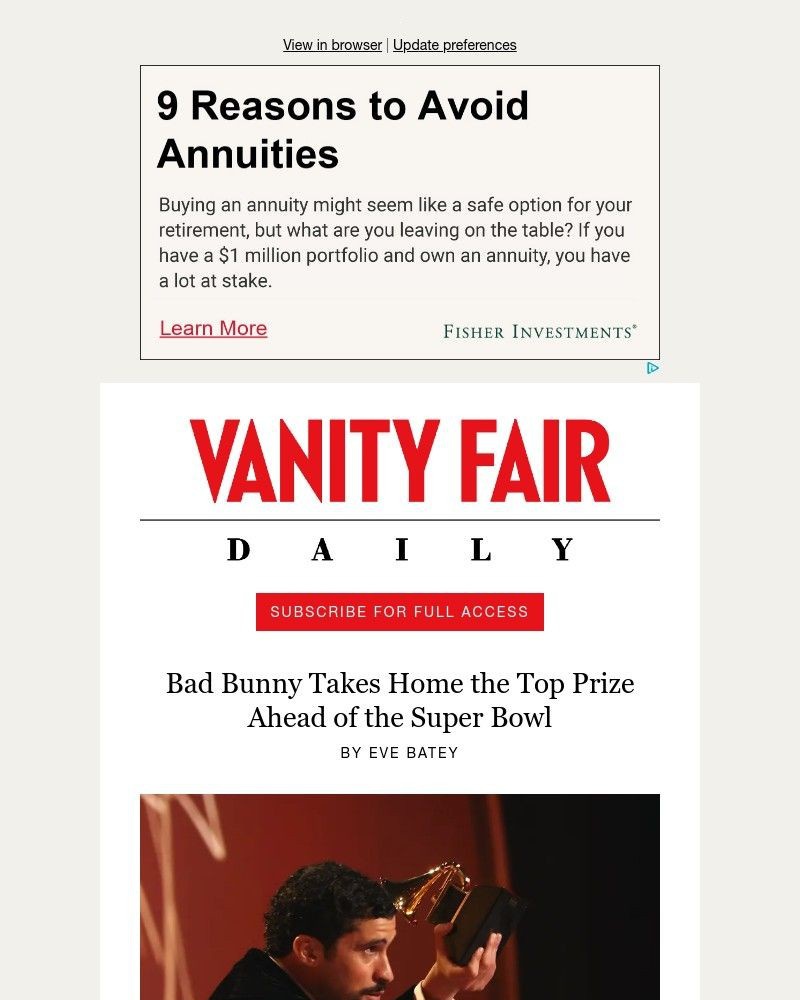Screen dimensions: 800x1000
Task: Click the AdChoices triangle icon beside the ad
Action: 654,368
